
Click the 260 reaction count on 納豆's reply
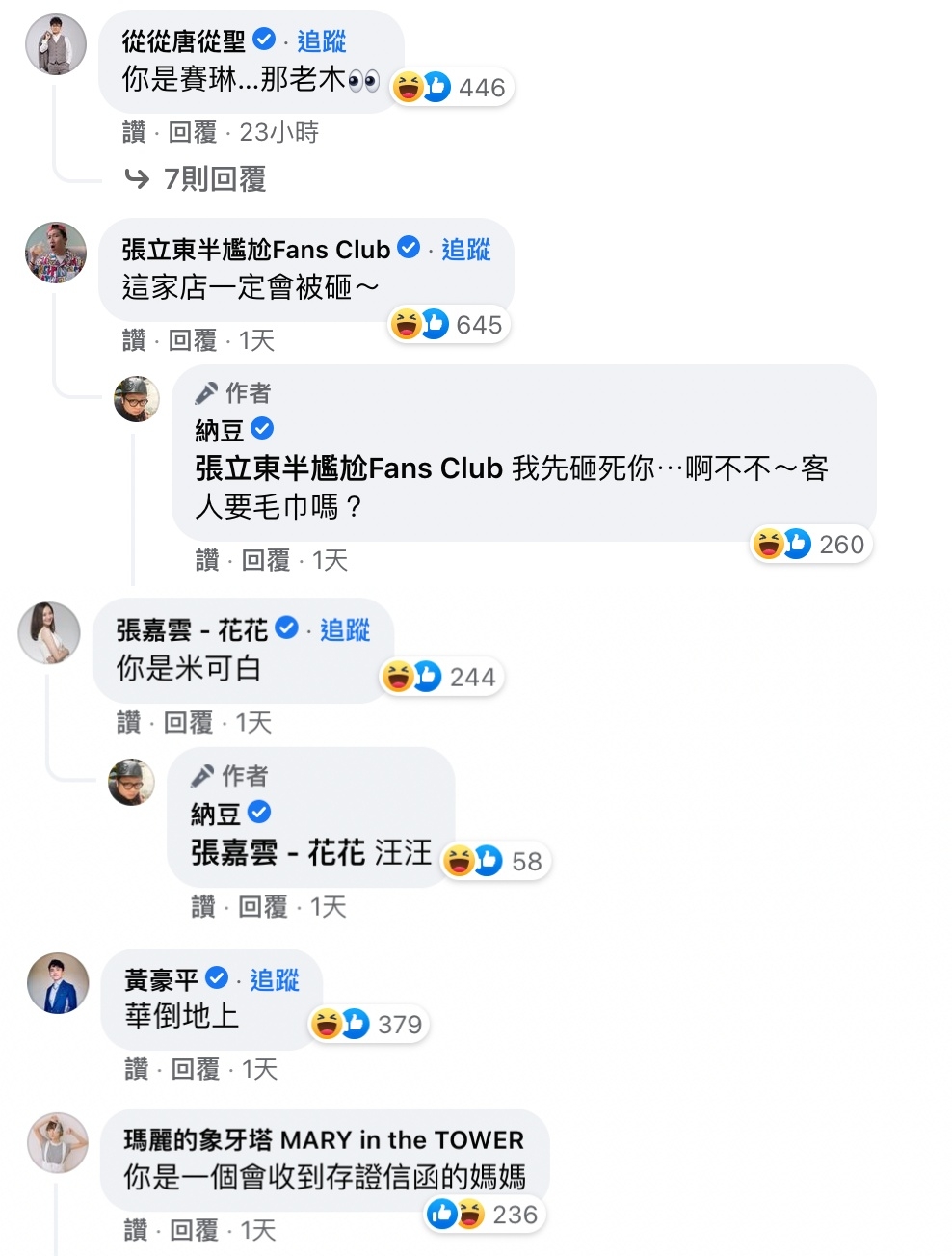pos(841,545)
